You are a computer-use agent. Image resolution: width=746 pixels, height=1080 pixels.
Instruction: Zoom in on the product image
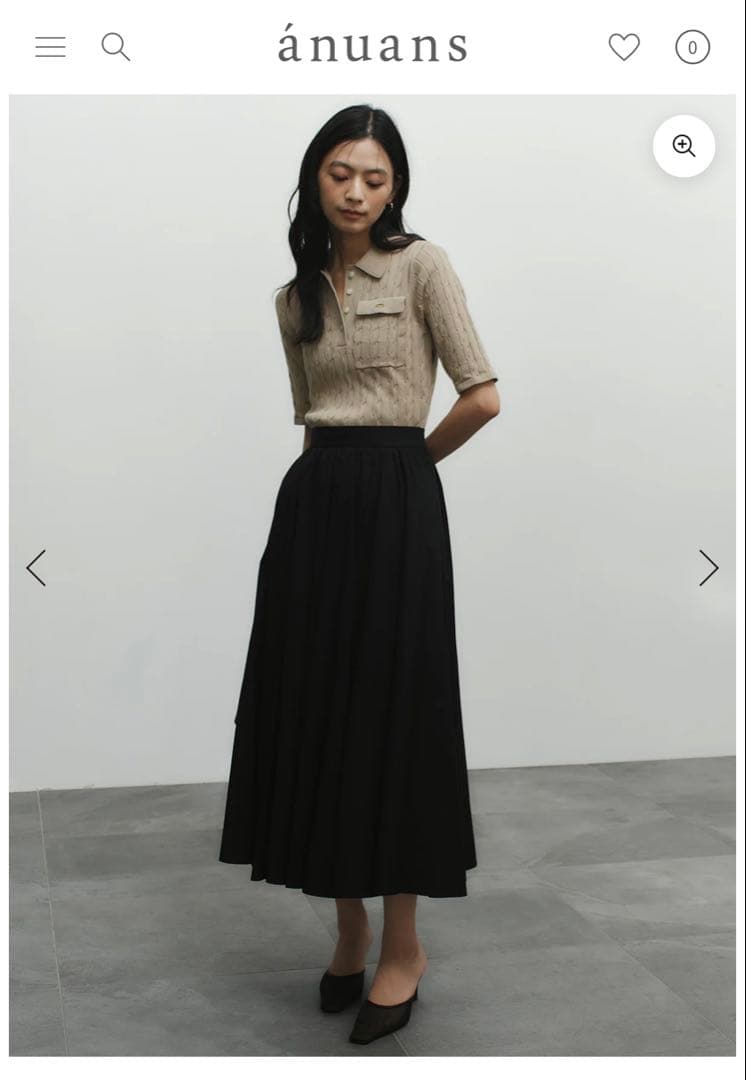(683, 146)
